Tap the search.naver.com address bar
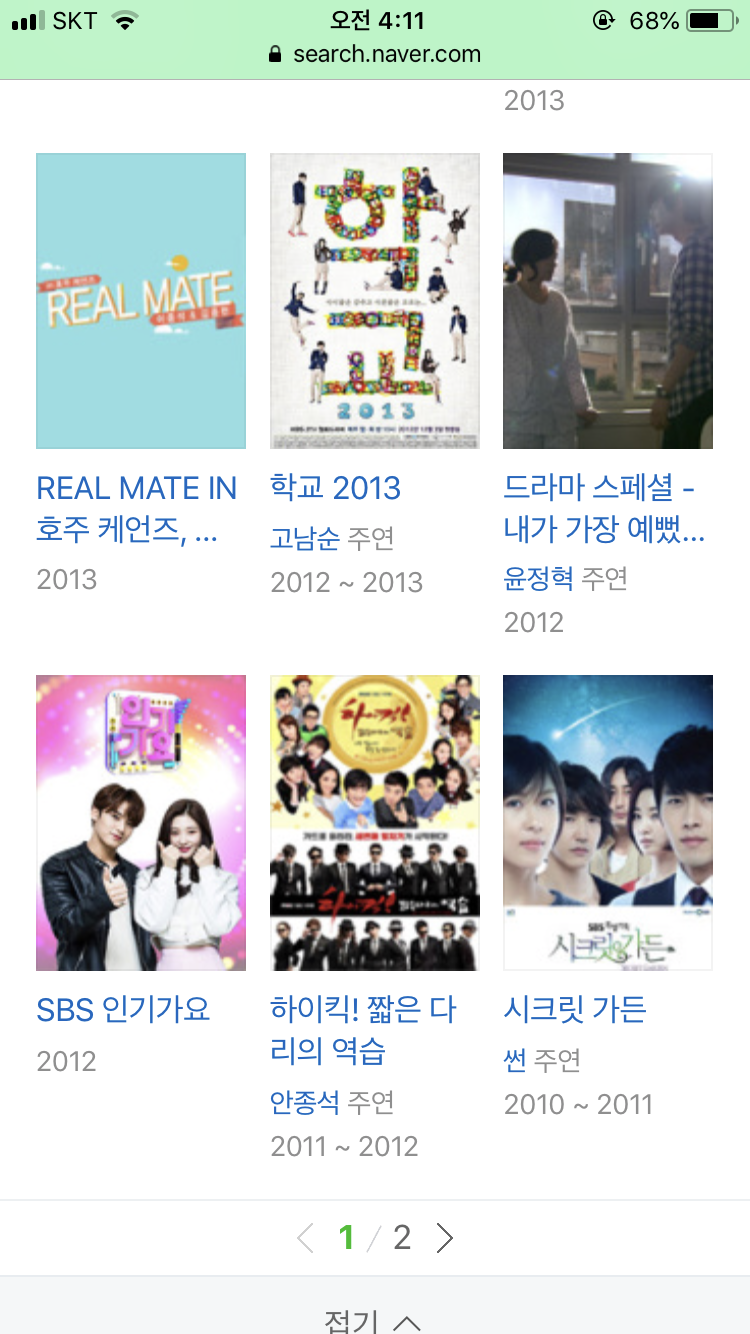The width and height of the screenshot is (750, 1334). [x=375, y=55]
